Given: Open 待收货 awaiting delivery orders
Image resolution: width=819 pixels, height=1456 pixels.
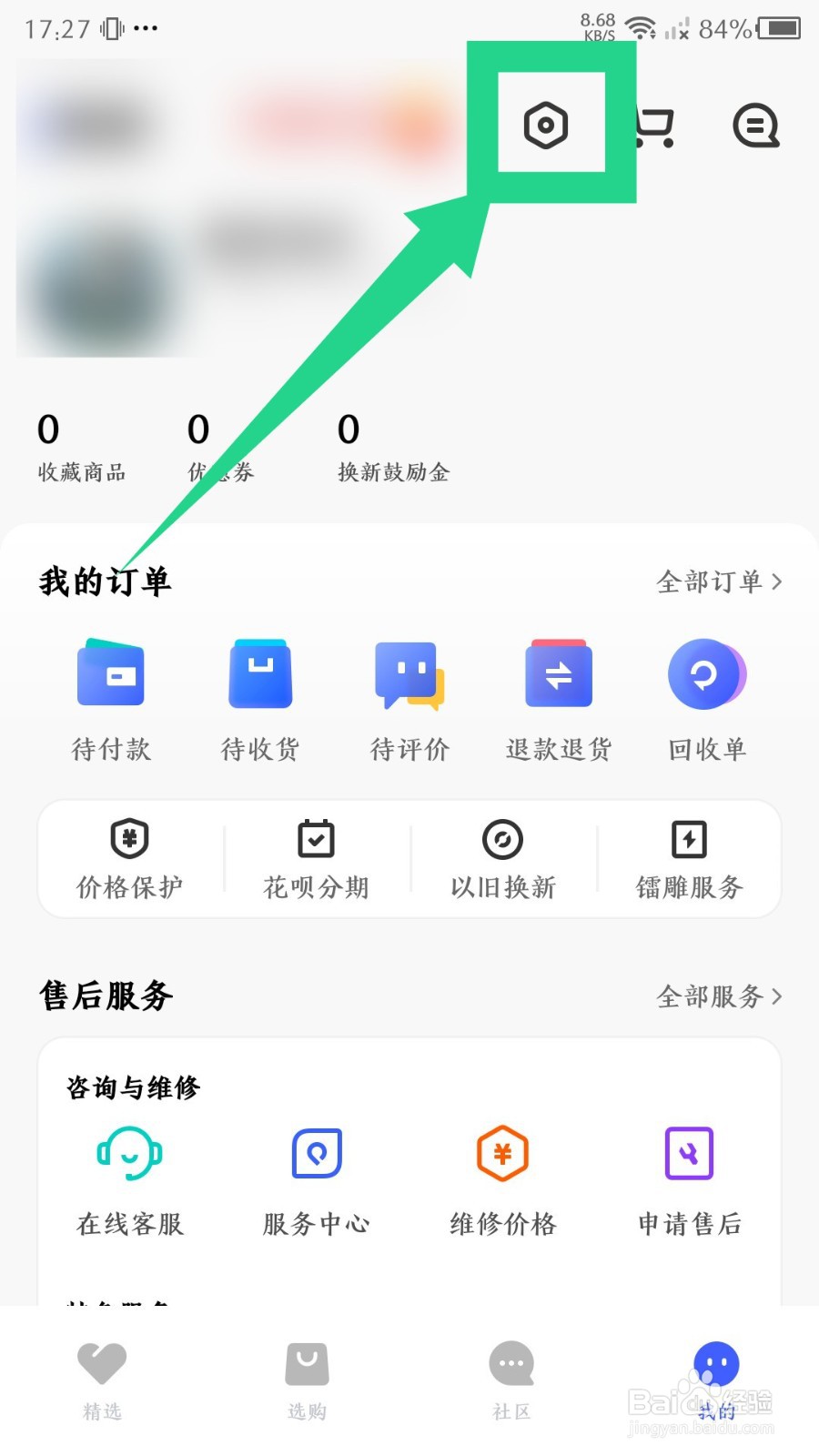Looking at the screenshot, I should [260, 696].
